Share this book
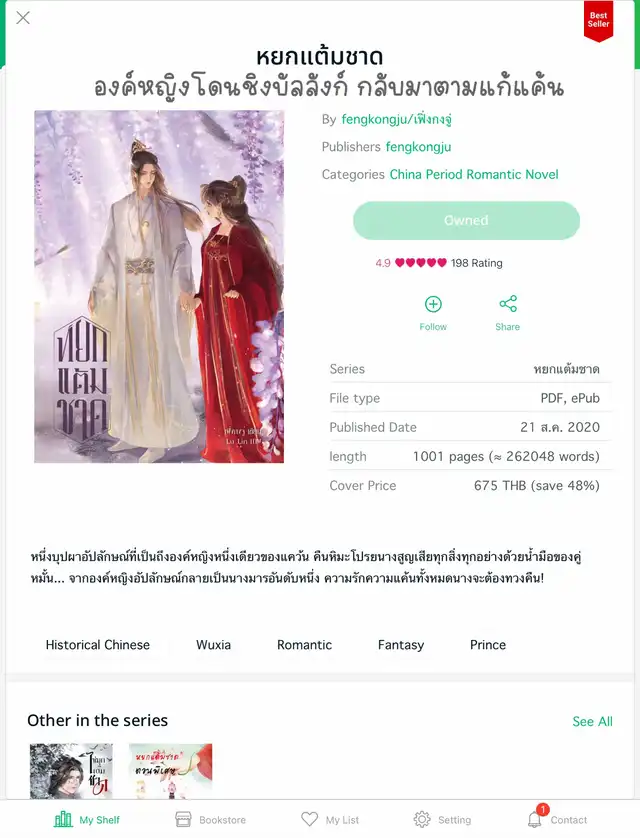 (x=508, y=314)
